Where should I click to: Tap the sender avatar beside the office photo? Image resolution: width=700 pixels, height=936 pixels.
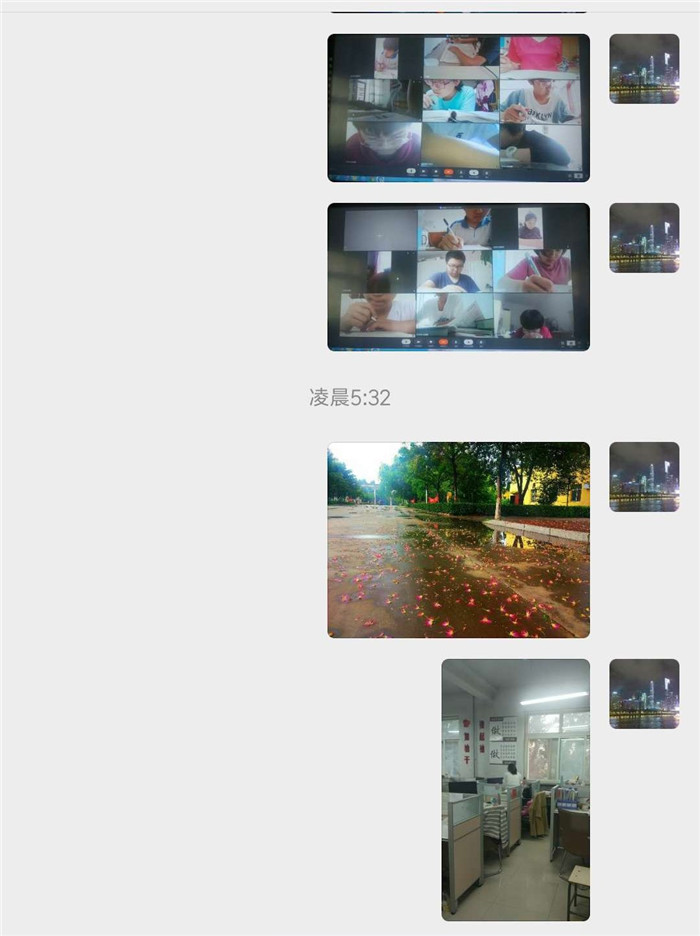coord(644,693)
